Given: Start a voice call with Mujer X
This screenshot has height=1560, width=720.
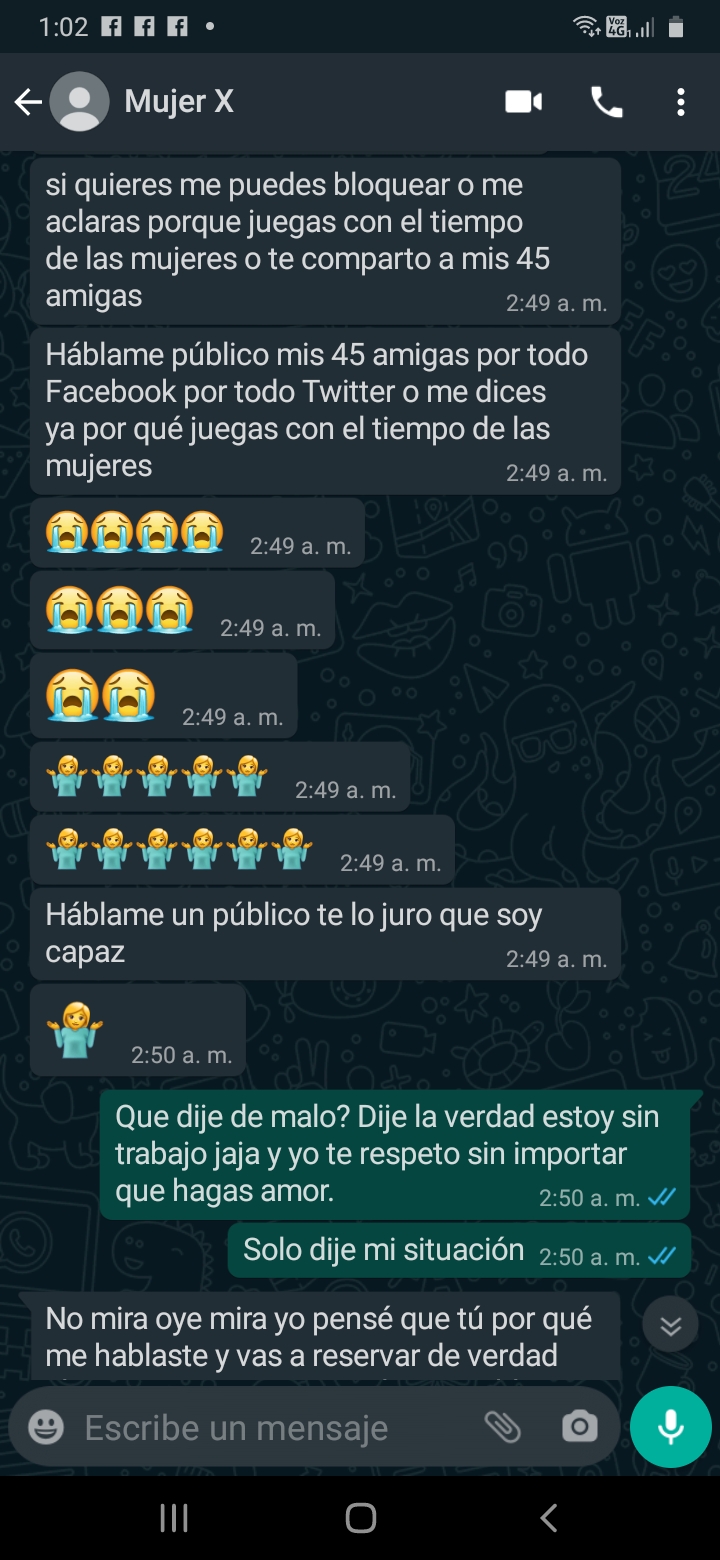Looking at the screenshot, I should (x=606, y=102).
